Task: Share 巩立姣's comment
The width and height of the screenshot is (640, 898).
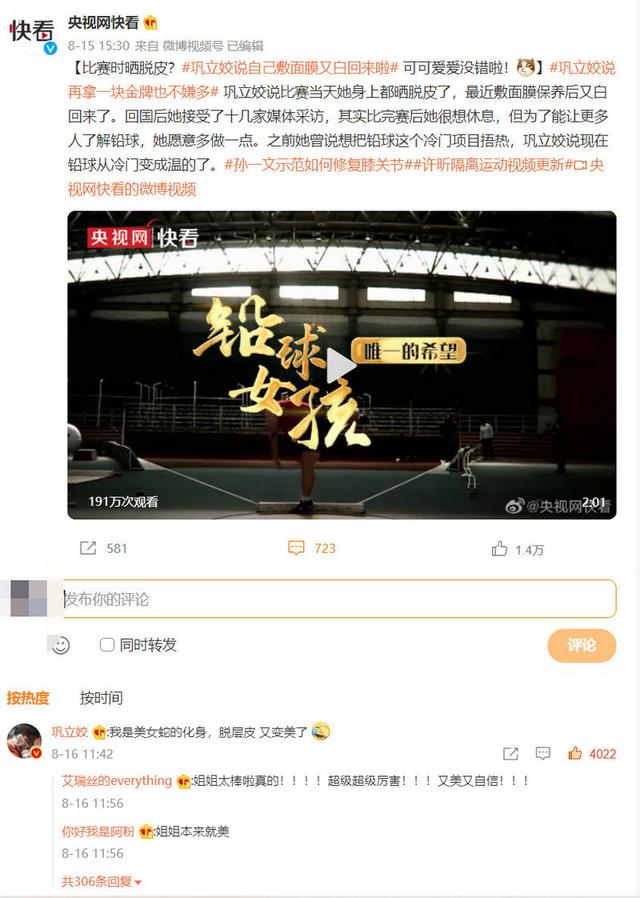Action: click(510, 754)
